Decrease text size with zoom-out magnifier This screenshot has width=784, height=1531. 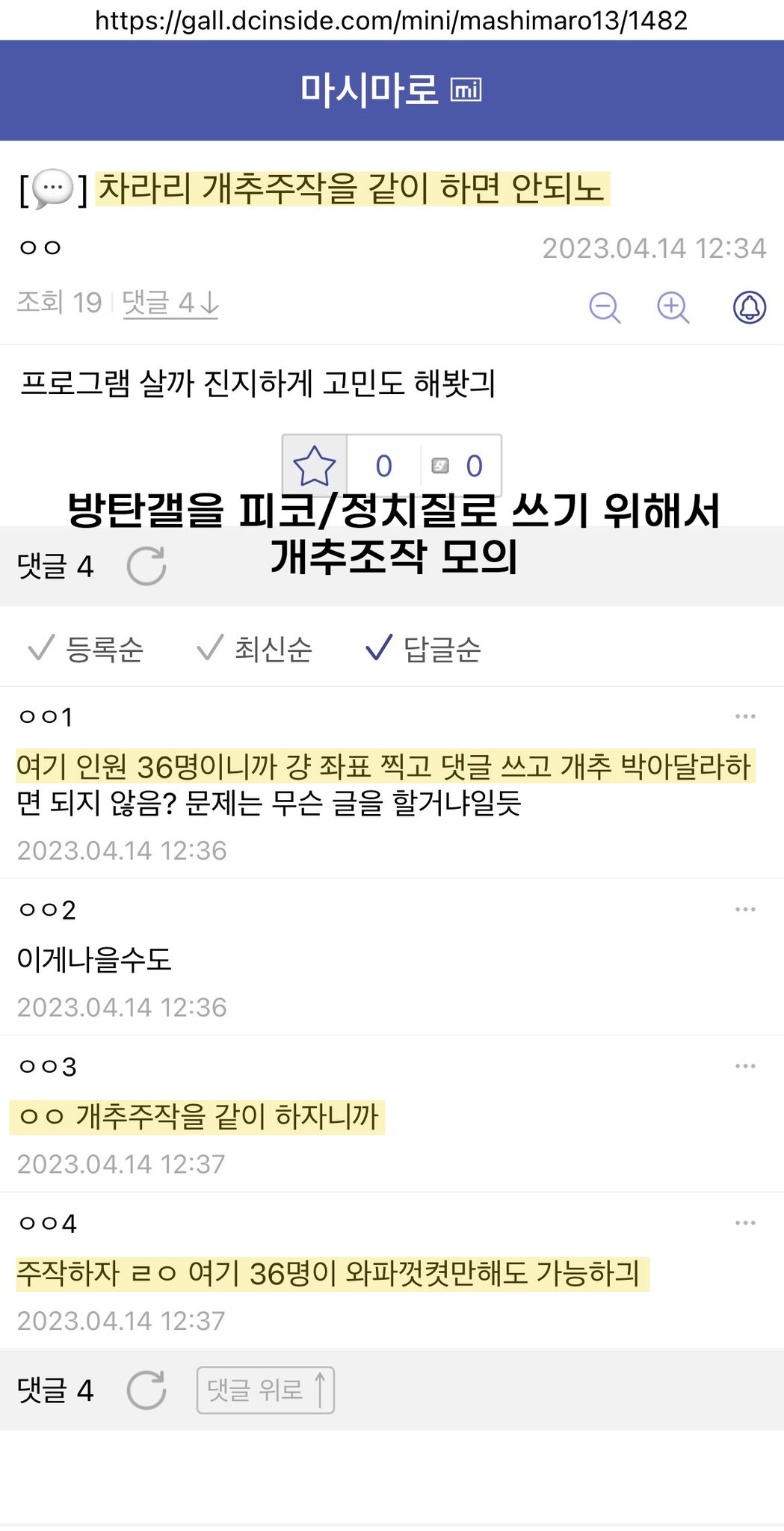coord(605,307)
